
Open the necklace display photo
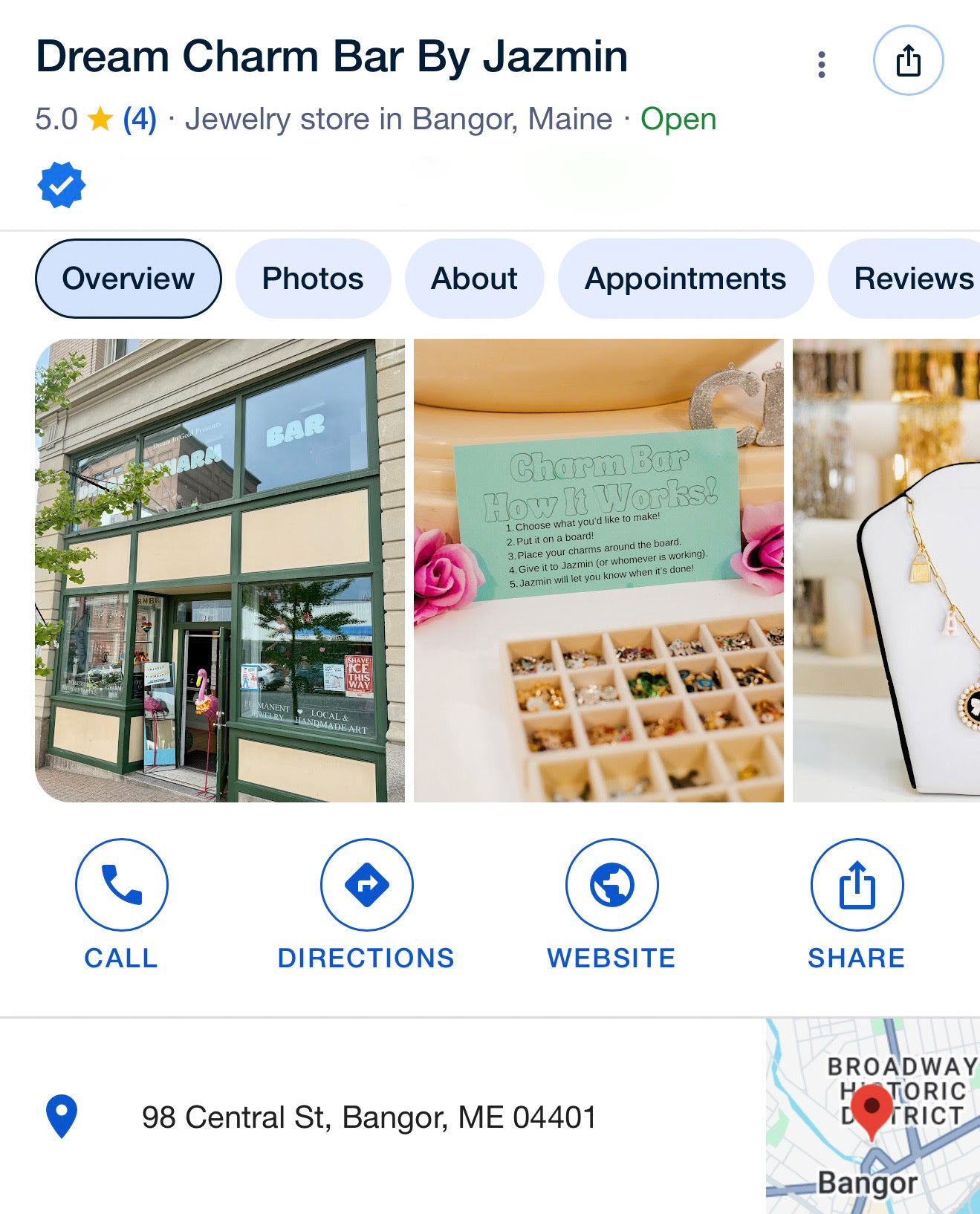tap(886, 570)
